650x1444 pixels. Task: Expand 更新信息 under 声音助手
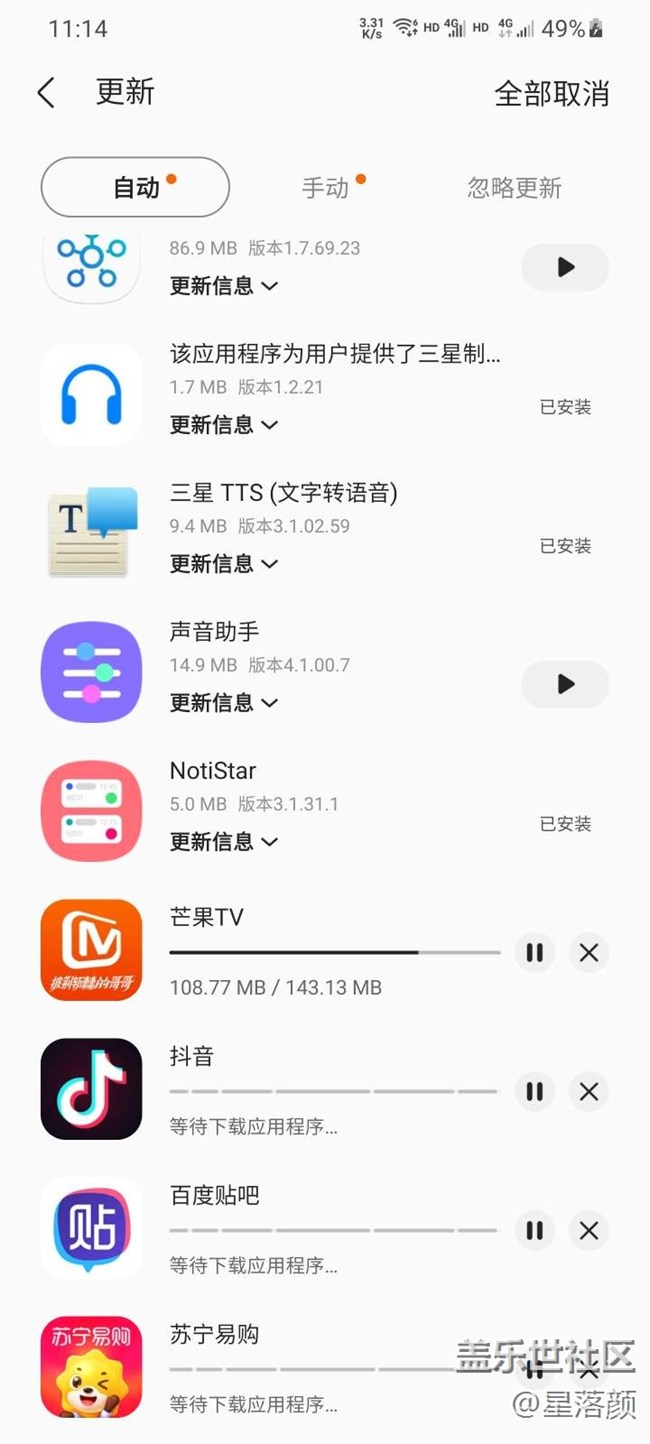click(224, 703)
